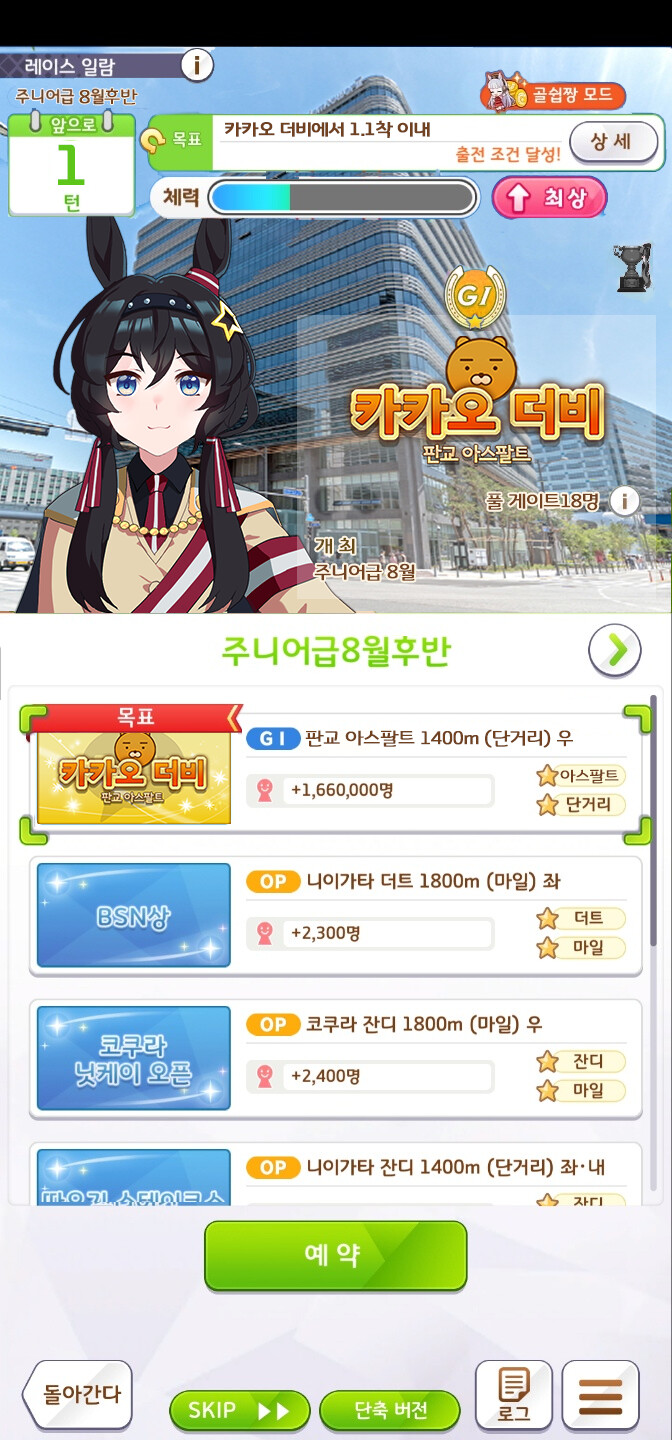
Task: Go to the next turn with the green arrow
Action: (614, 651)
